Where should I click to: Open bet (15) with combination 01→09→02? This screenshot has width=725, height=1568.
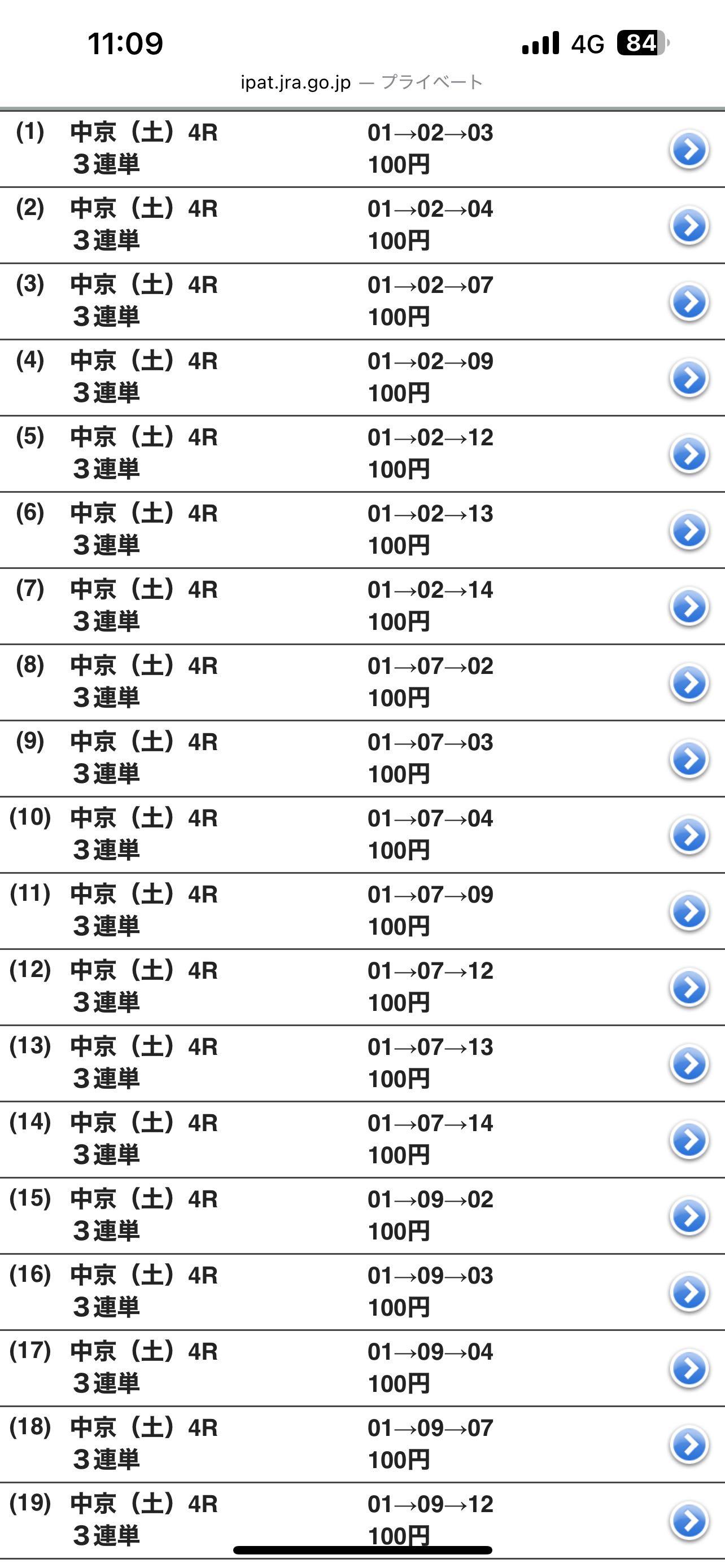point(689,1216)
